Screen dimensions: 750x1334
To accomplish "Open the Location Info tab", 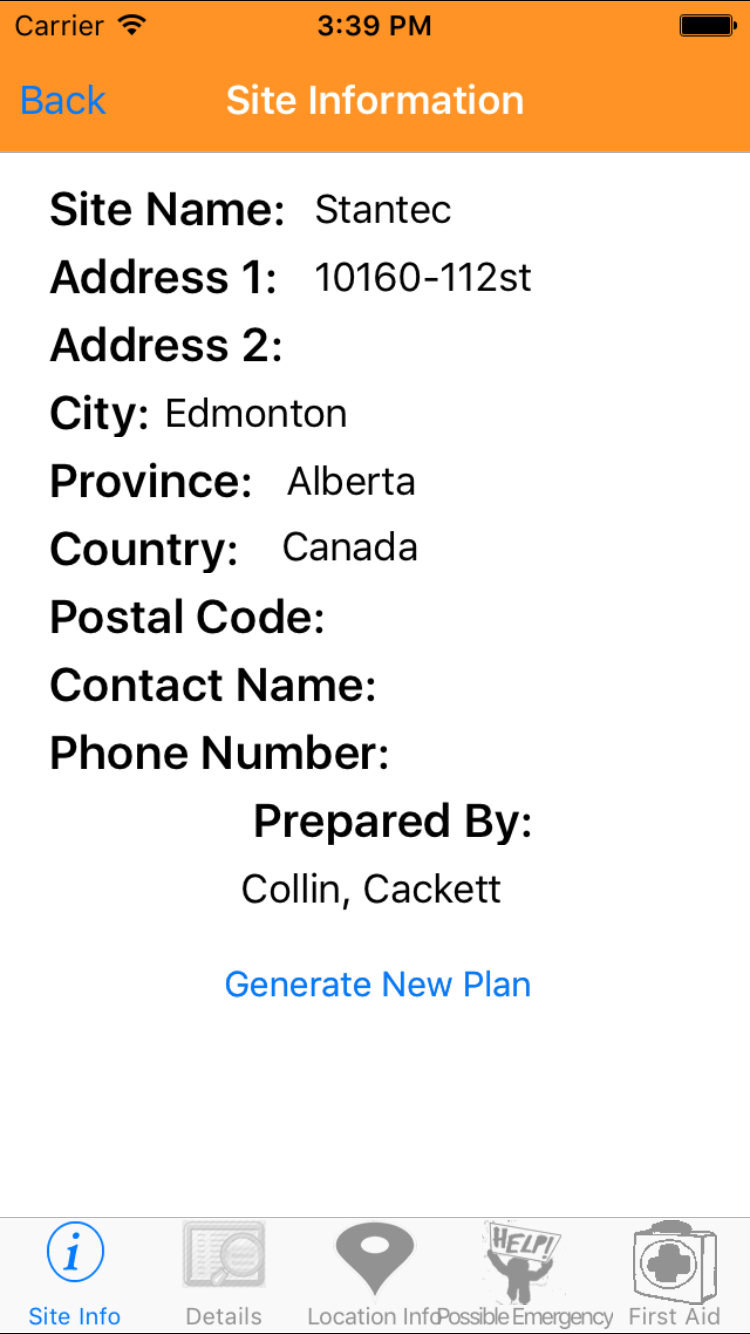I will (x=374, y=1275).
